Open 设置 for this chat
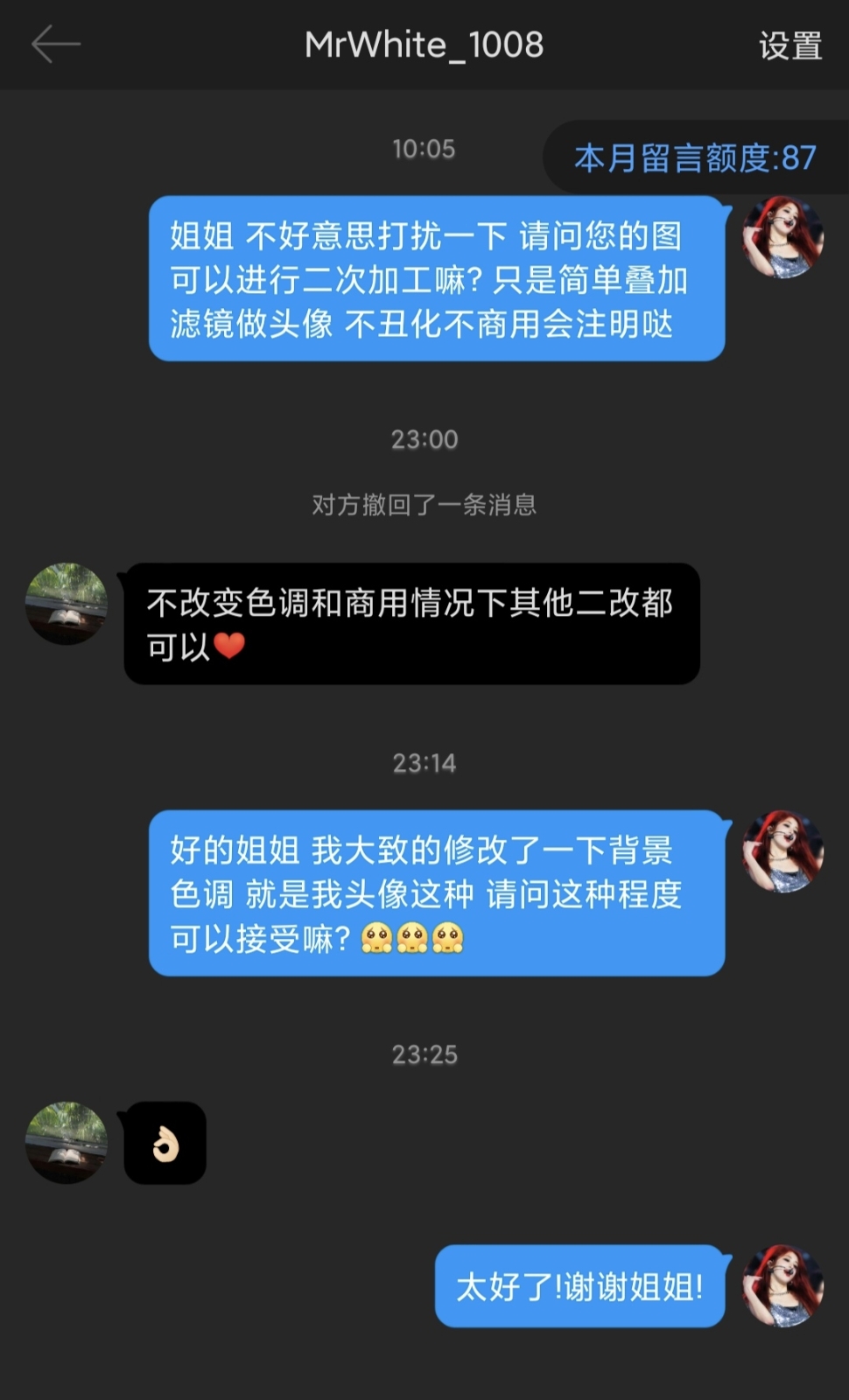Image resolution: width=849 pixels, height=1400 pixels. (x=789, y=45)
